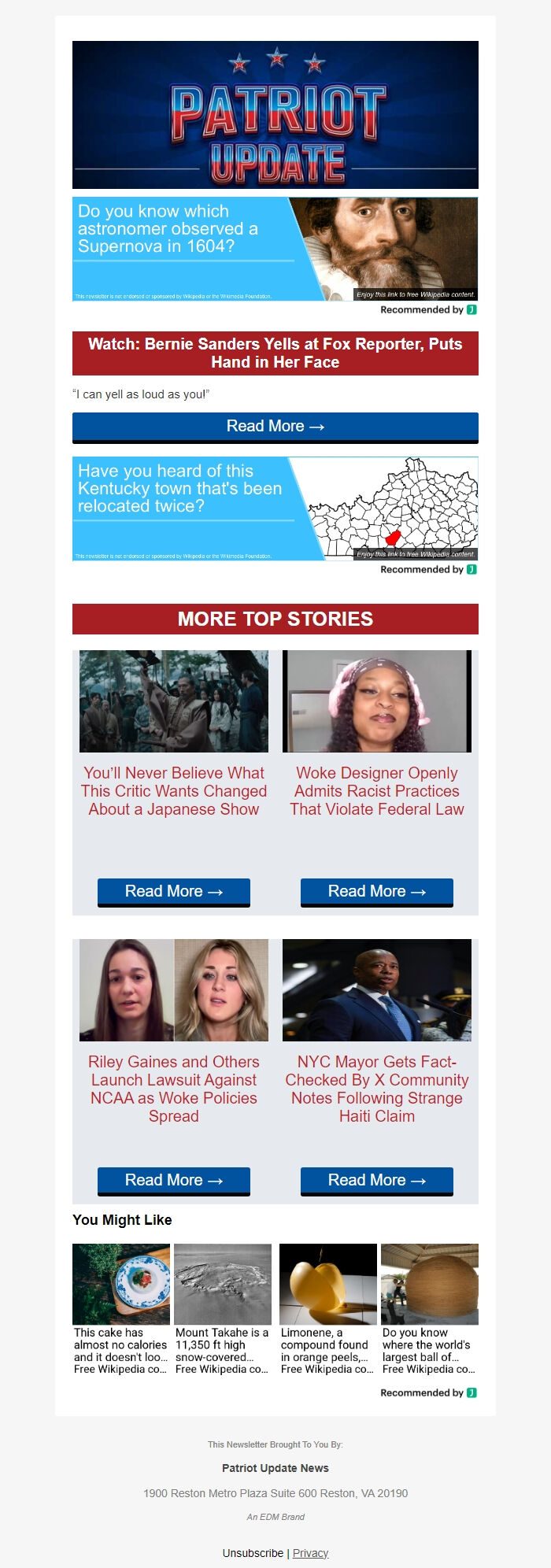
Task: Open Woke Designer Admits Racist Practices headline
Action: (376, 791)
